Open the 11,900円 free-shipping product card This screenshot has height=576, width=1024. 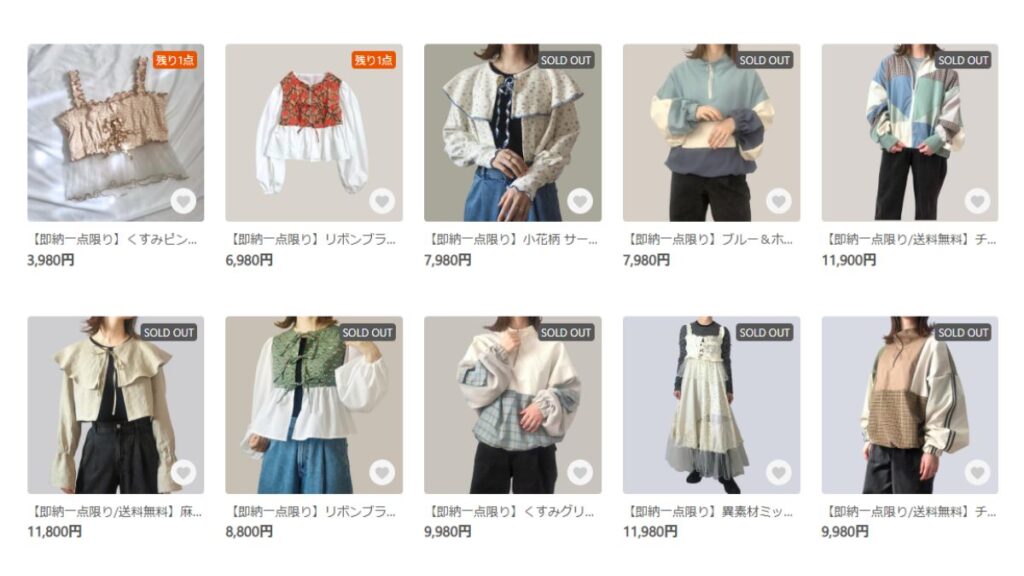pyautogui.click(x=909, y=132)
